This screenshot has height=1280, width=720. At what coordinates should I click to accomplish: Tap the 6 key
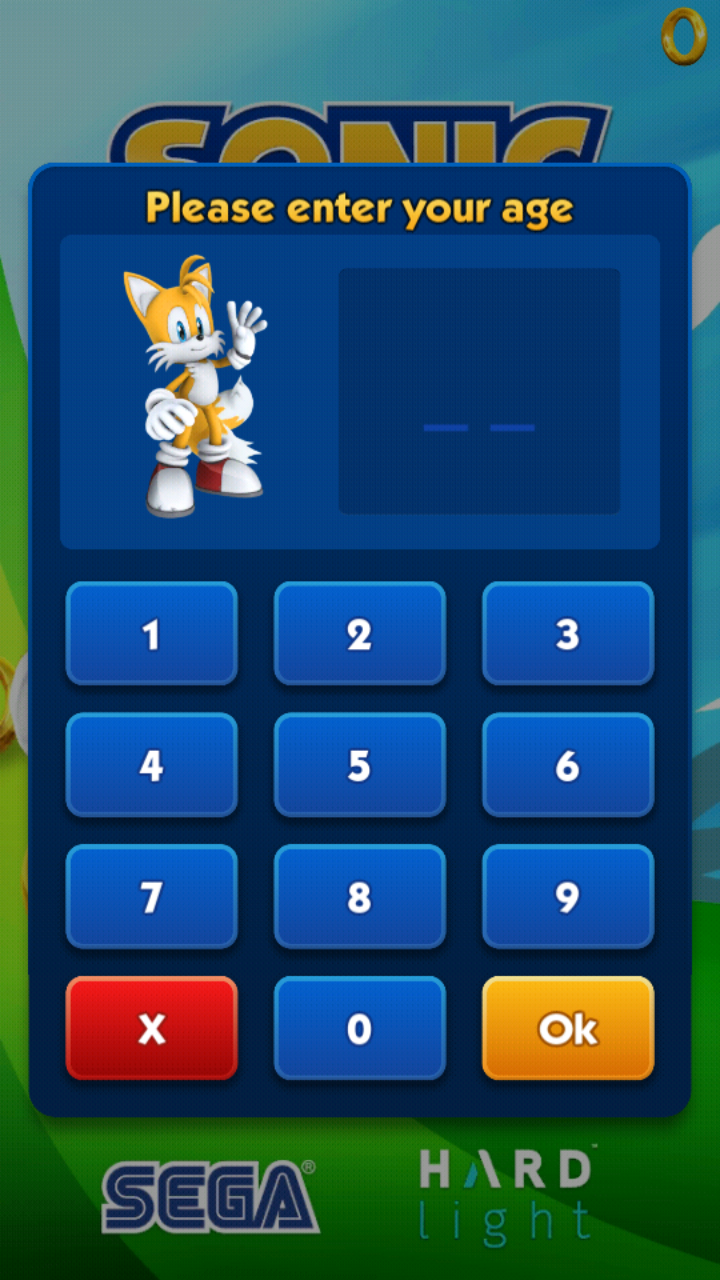tap(567, 766)
